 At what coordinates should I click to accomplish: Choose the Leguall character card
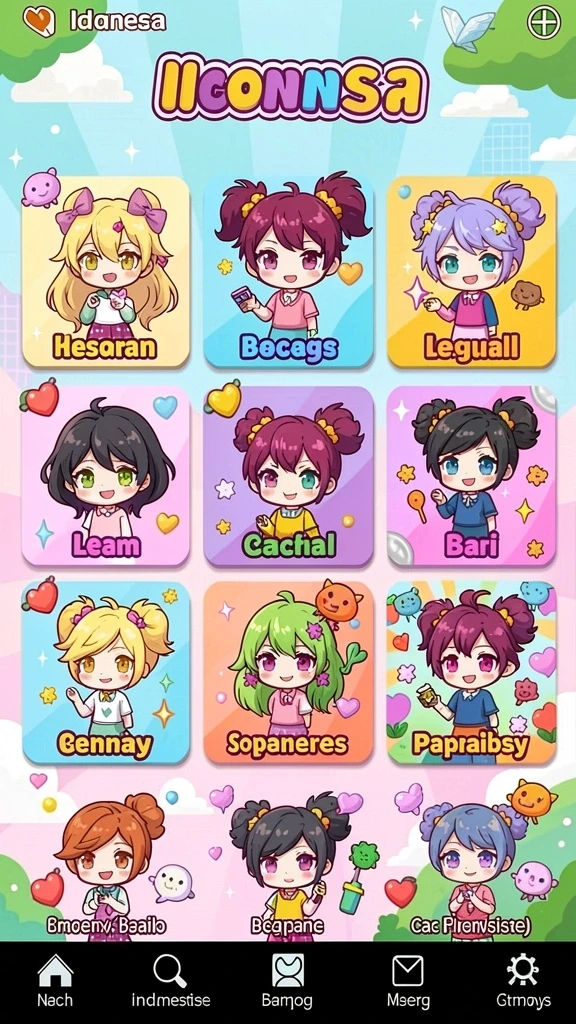click(x=472, y=271)
